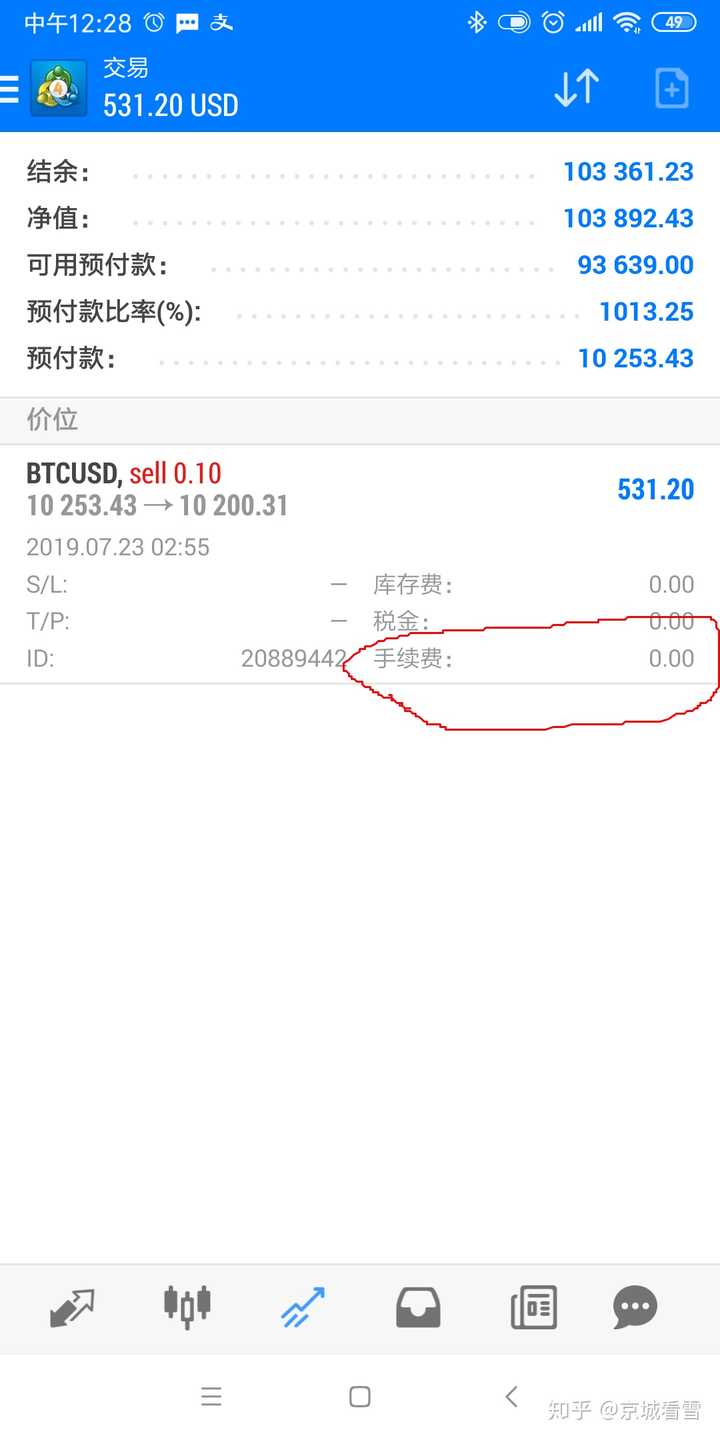Open the Messages chat bubble icon
This screenshot has height=1440, width=720.
click(634, 1307)
